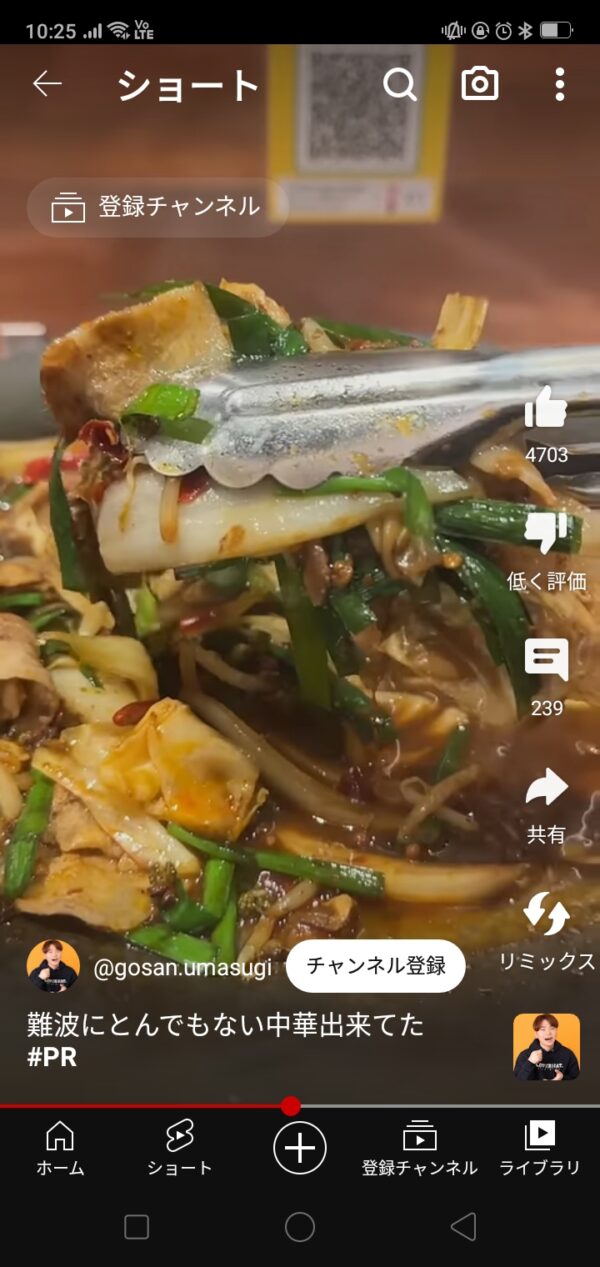
Task: Select the ショート tab in bottom bar
Action: pyautogui.click(x=180, y=1148)
